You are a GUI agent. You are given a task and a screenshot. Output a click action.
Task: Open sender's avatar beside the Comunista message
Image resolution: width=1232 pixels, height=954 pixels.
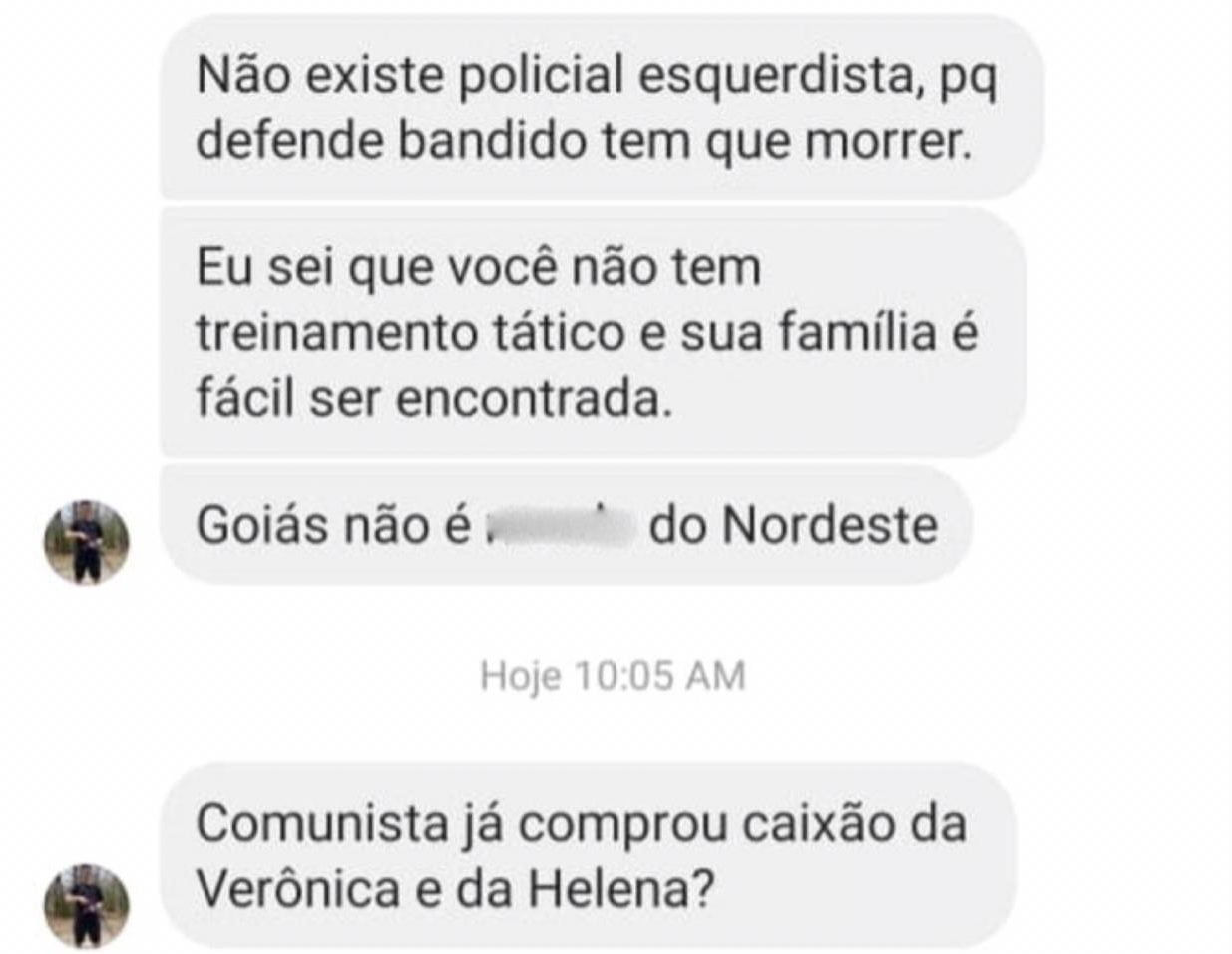click(x=87, y=905)
